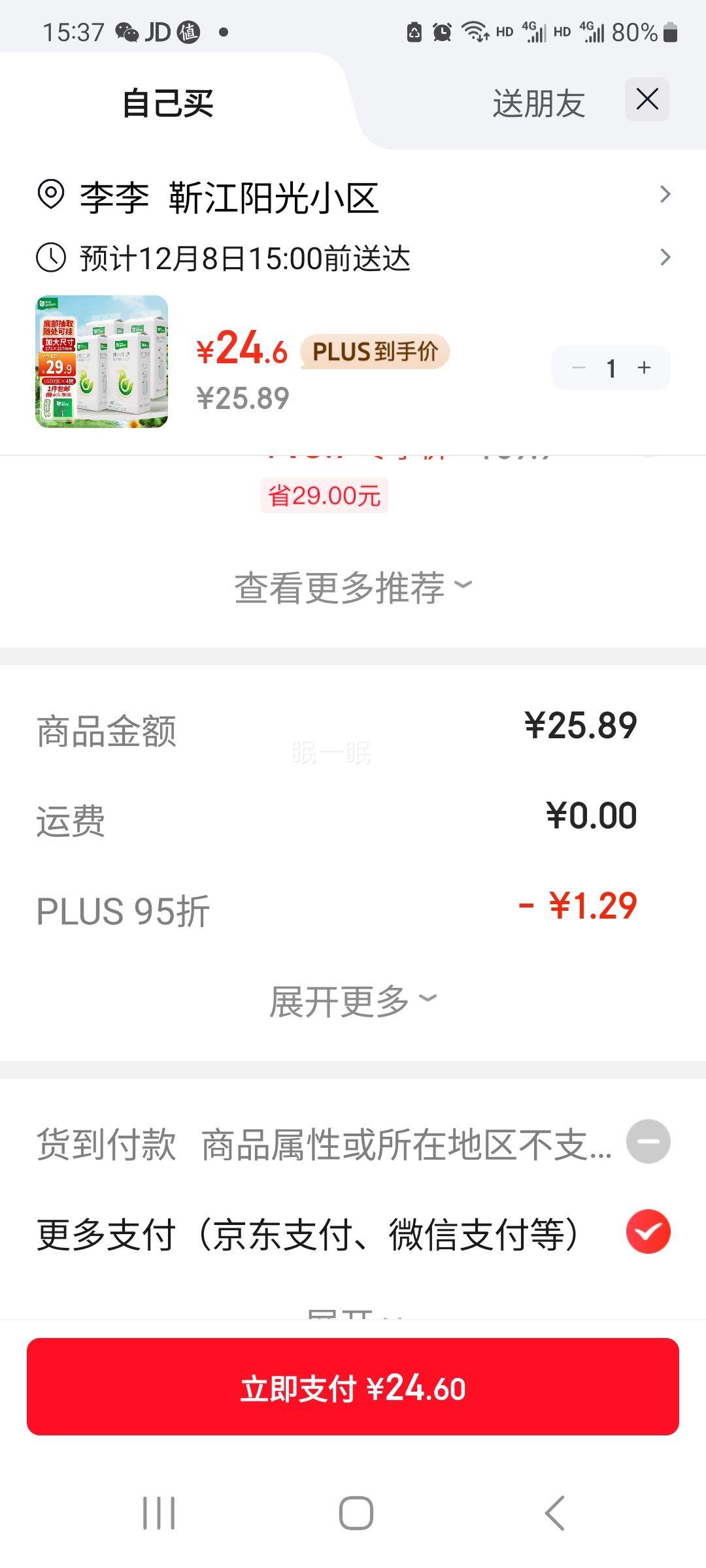The image size is (706, 1568).
Task: Open delivery address 李李 靳江阳光小区
Action: coord(353,197)
